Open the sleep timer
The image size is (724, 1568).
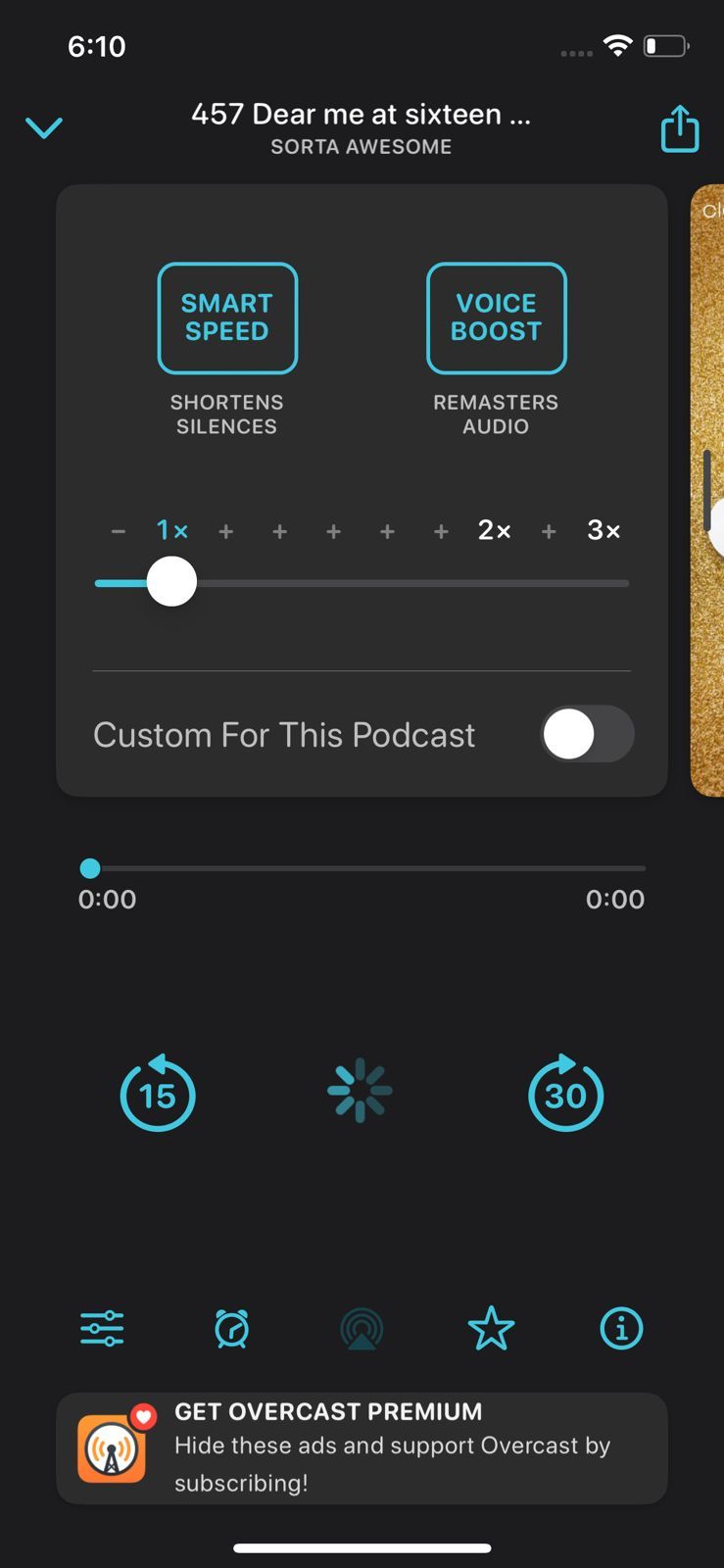[x=231, y=1329]
